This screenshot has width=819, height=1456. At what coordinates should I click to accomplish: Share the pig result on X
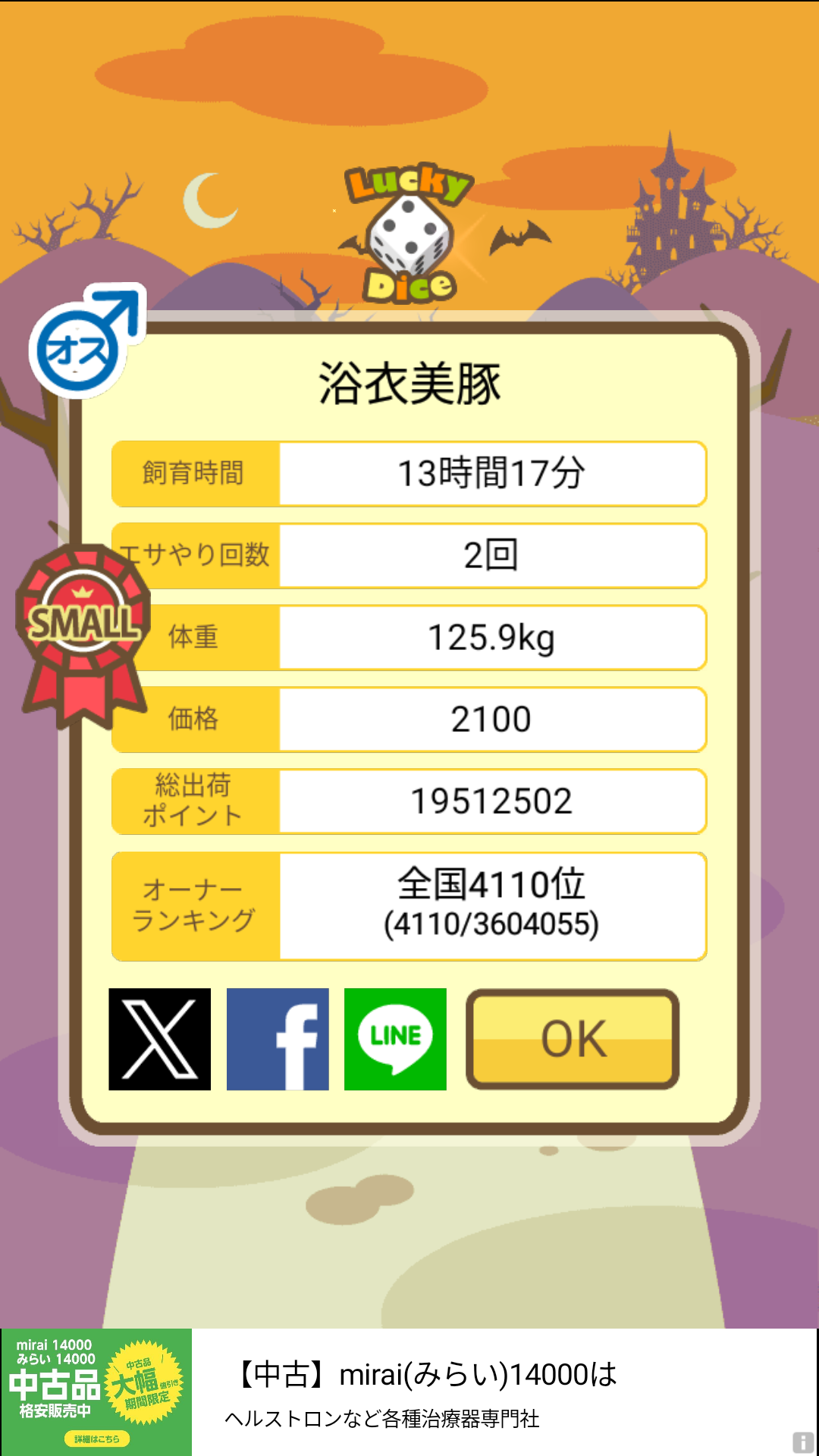pyautogui.click(x=159, y=1039)
